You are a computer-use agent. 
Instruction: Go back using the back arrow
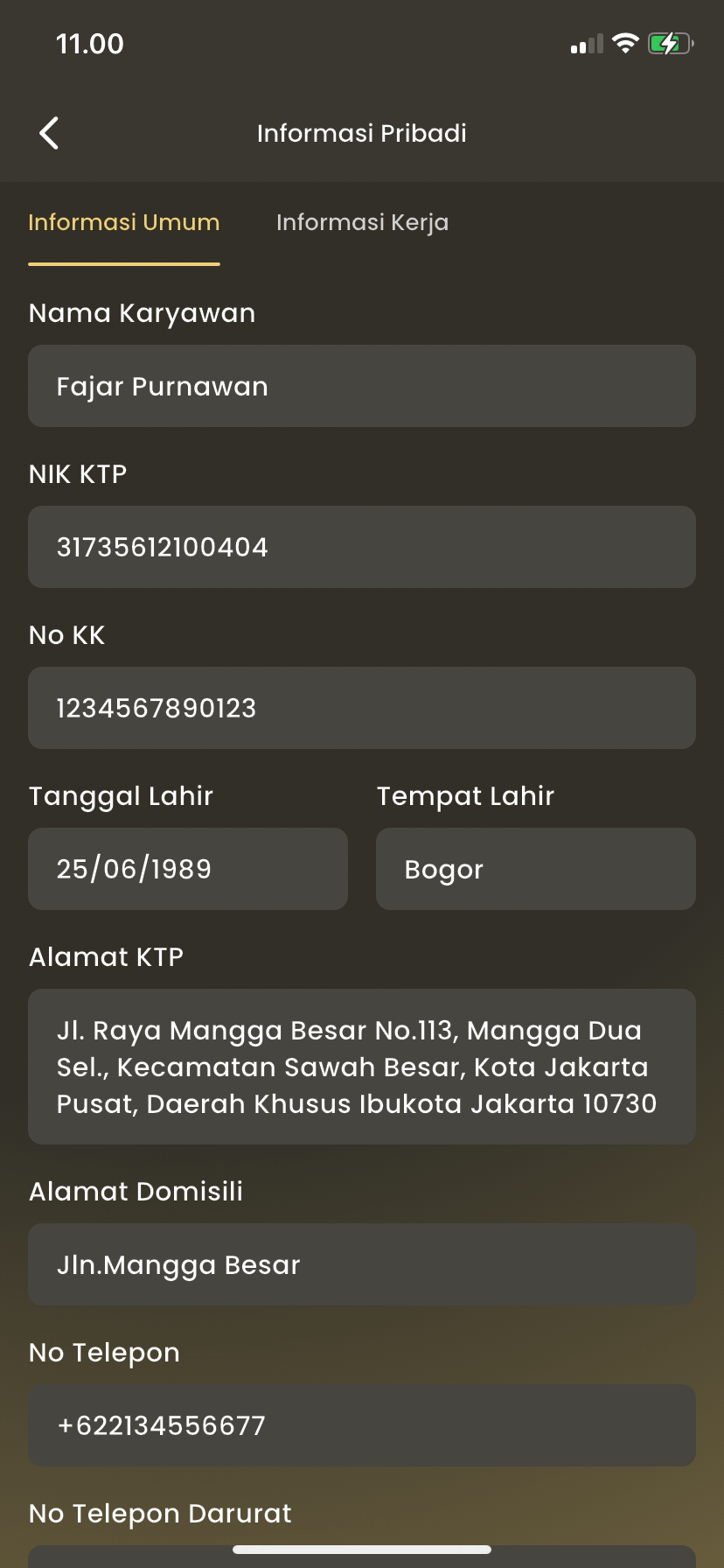tap(49, 133)
